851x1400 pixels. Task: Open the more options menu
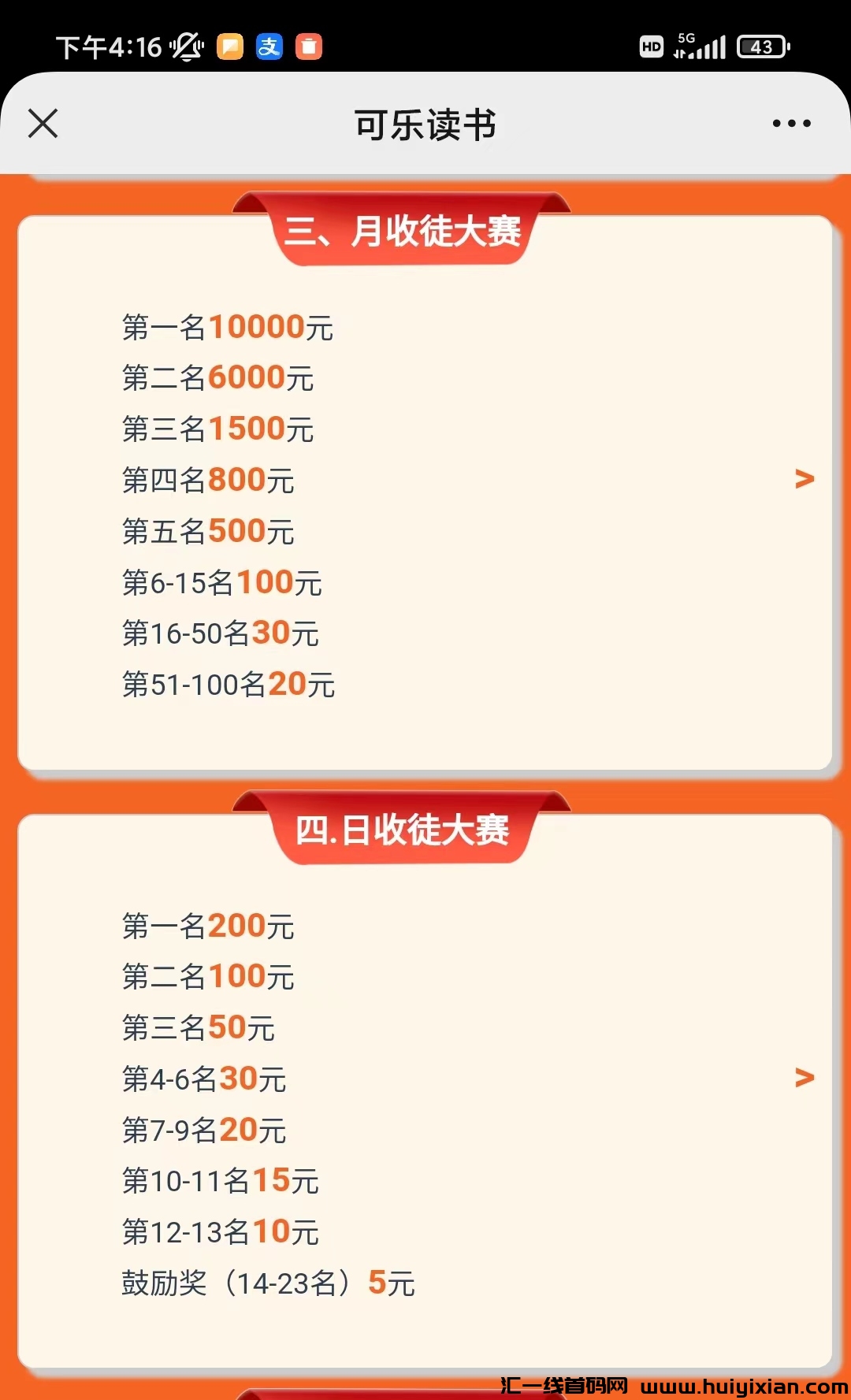790,124
